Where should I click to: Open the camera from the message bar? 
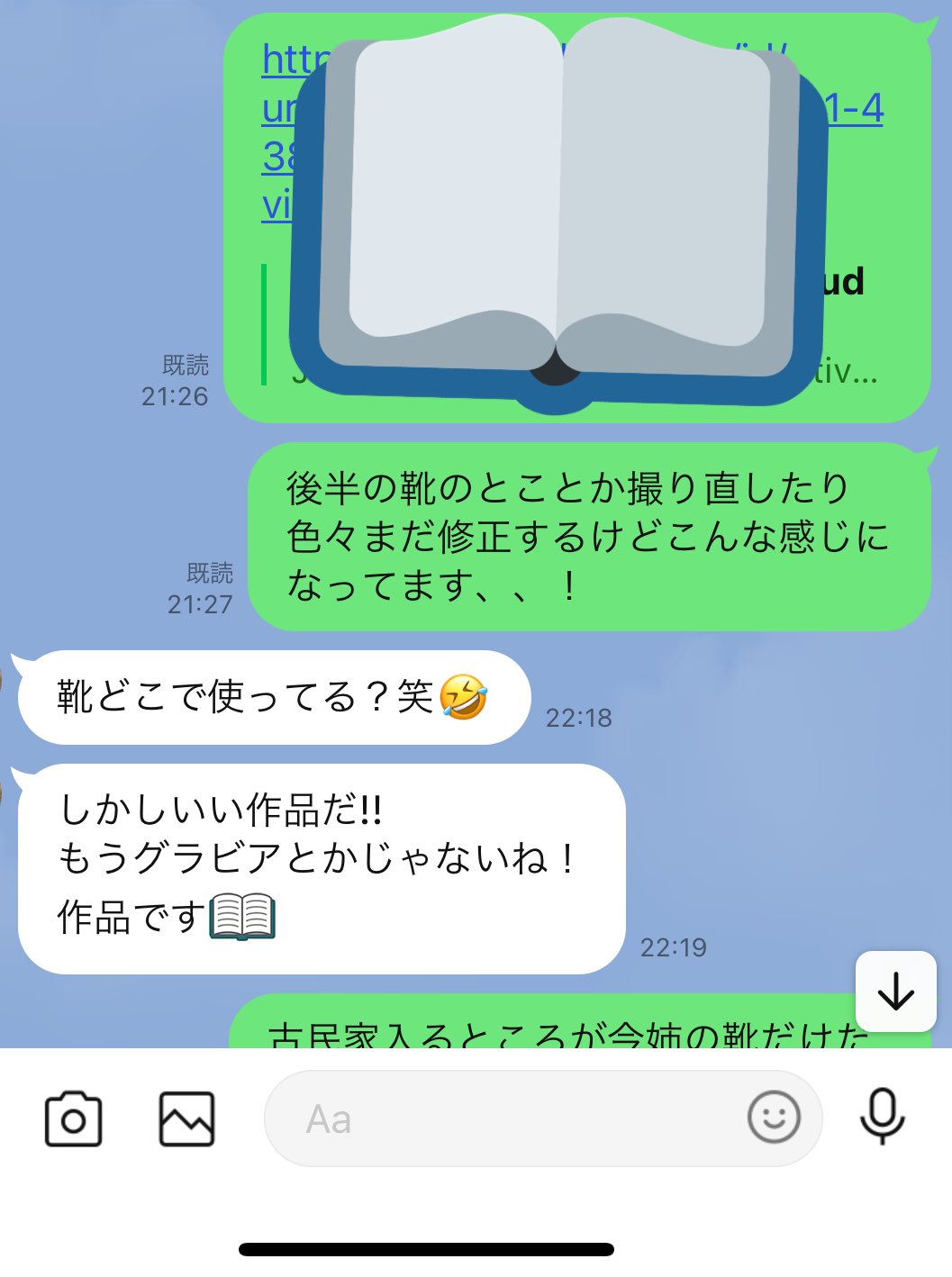[x=75, y=1119]
